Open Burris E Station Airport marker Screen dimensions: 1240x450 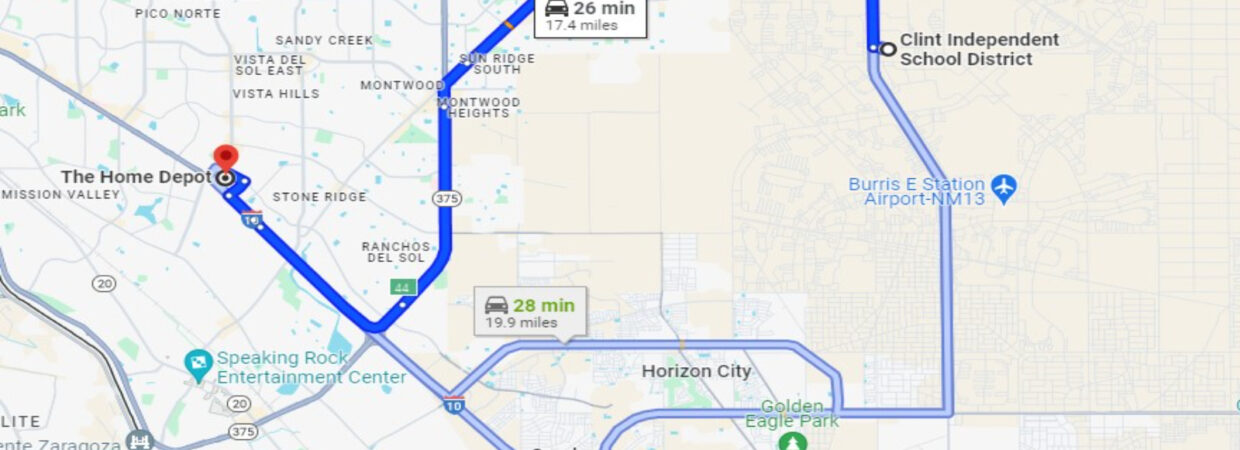point(1004,186)
